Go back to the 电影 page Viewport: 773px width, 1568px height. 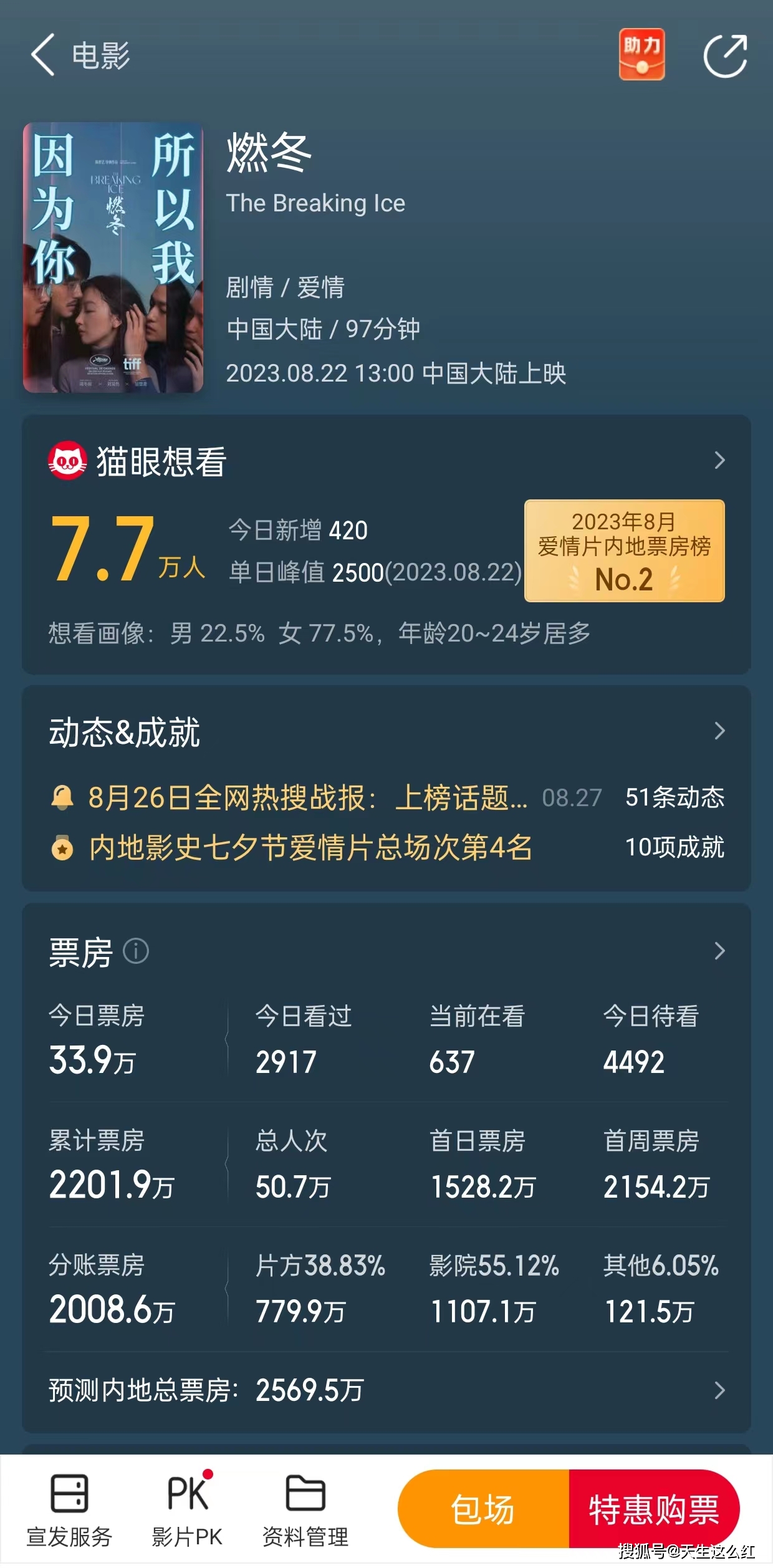click(x=44, y=55)
